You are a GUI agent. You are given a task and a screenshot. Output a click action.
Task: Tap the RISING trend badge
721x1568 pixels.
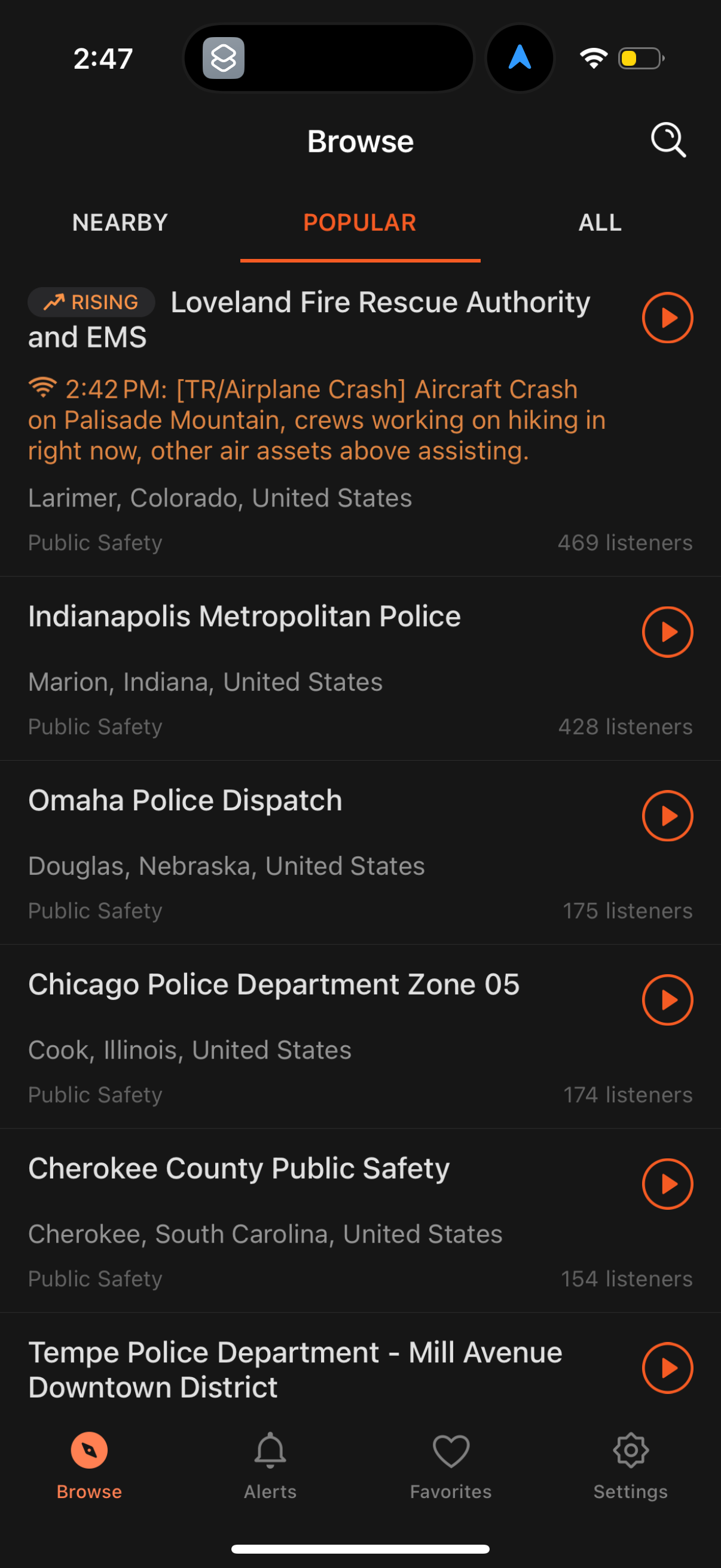point(91,302)
